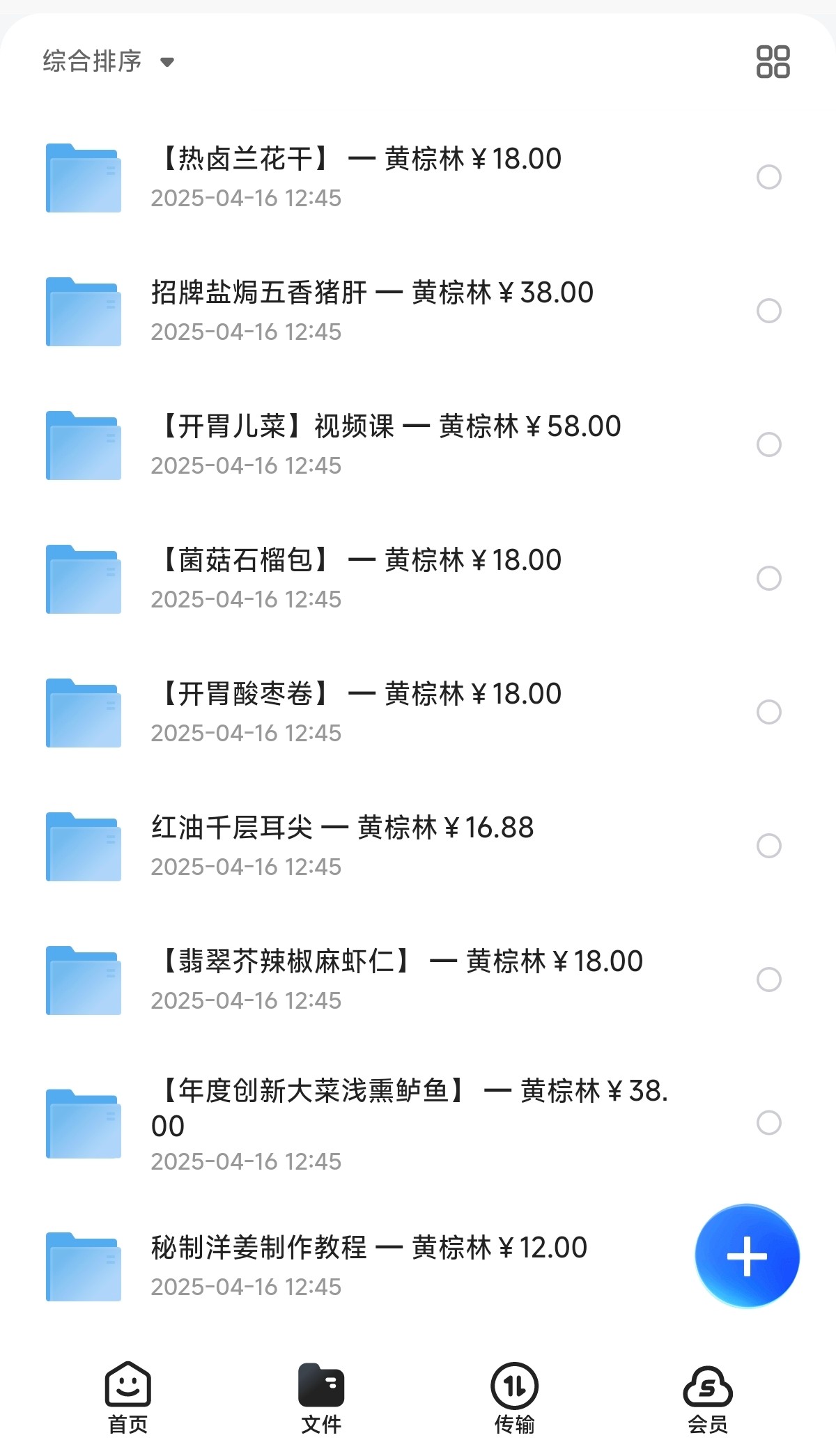The image size is (836, 1456).
Task: Open the 秘制洋姜制作教程 folder
Action: click(369, 1265)
